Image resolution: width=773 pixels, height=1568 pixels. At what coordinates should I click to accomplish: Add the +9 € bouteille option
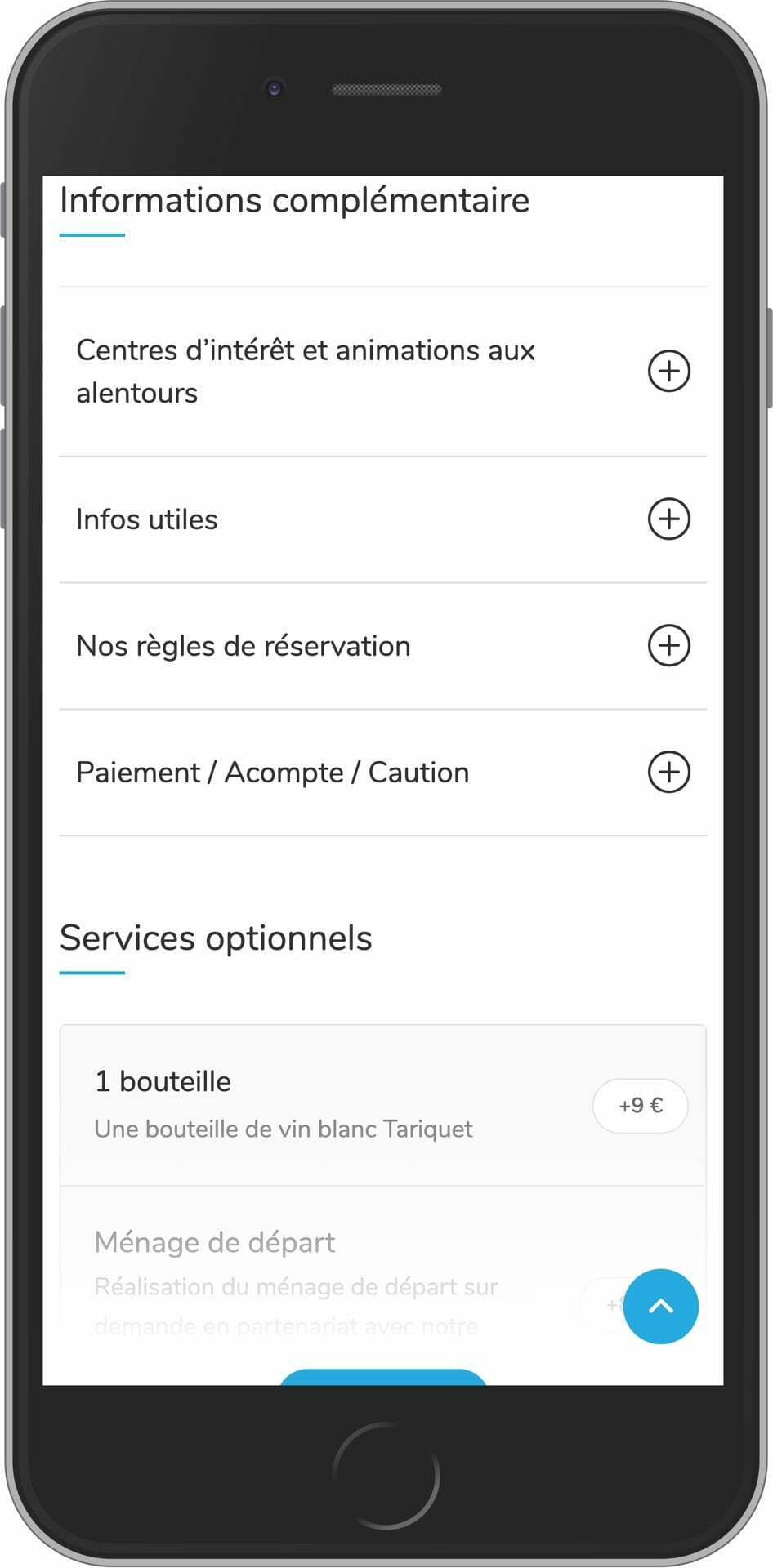(640, 1106)
